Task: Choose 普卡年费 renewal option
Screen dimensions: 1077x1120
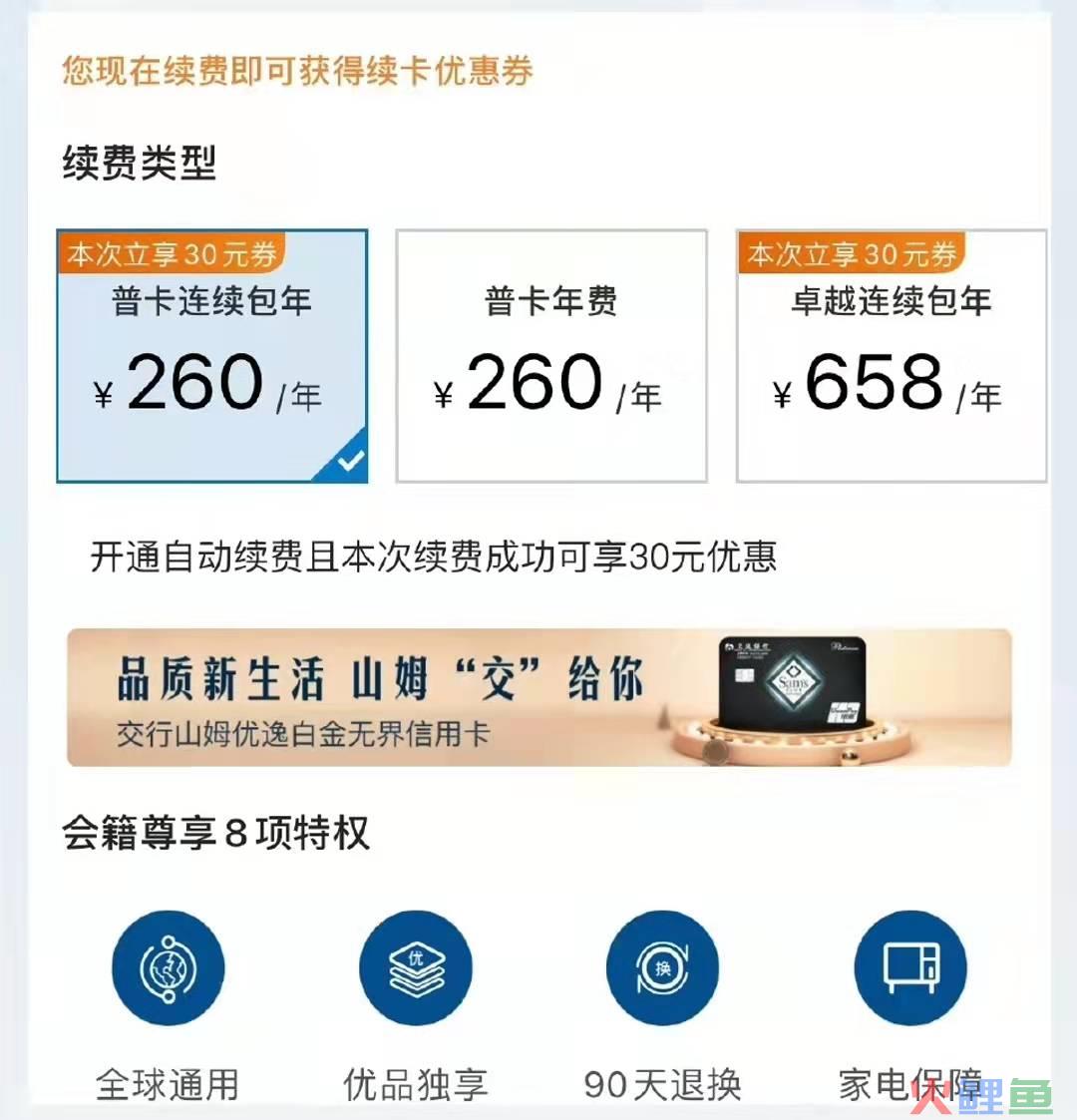Action: pyautogui.click(x=551, y=357)
